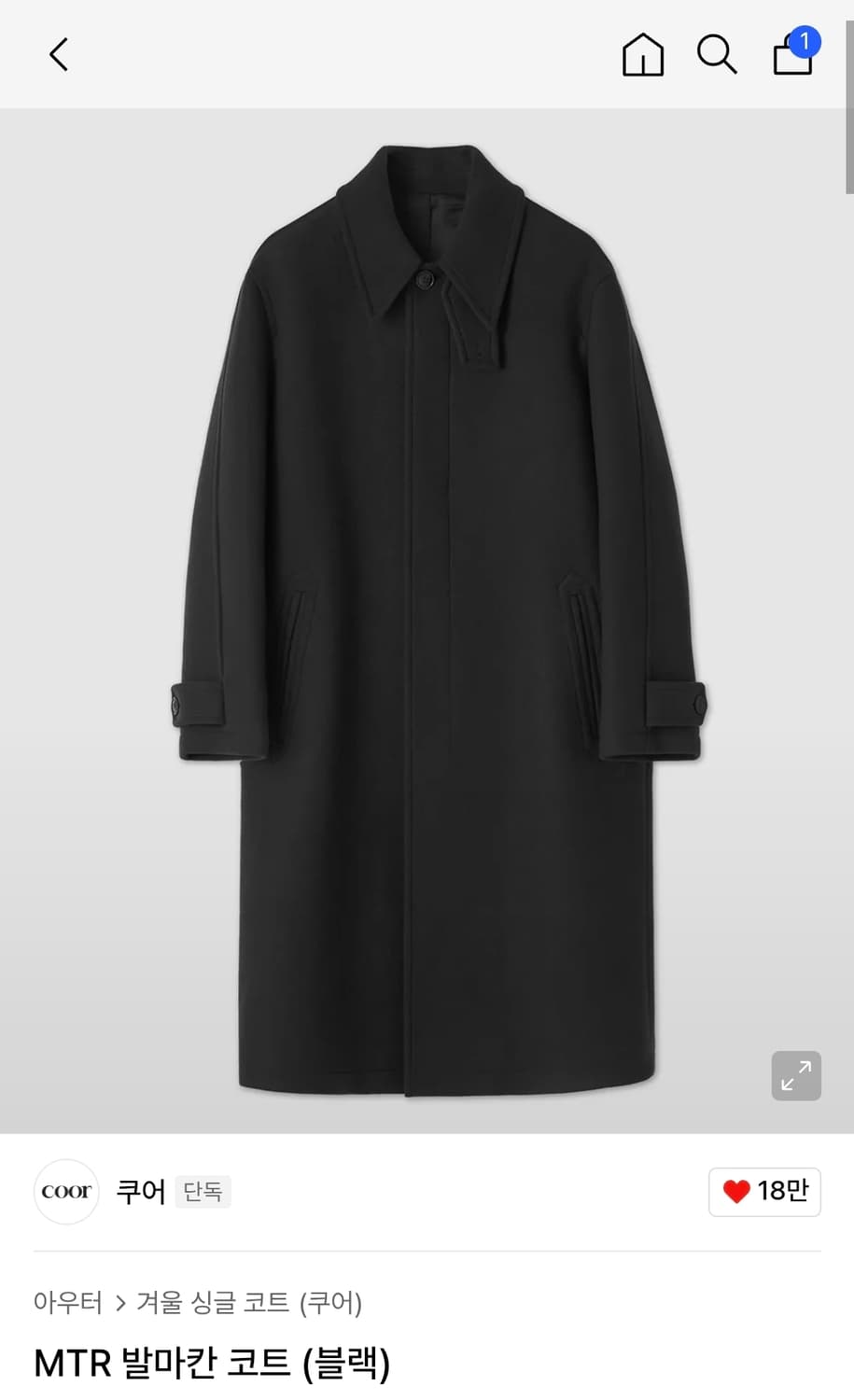Go back using the top-left arrow
Screen dimensions: 854x1400
59,54
